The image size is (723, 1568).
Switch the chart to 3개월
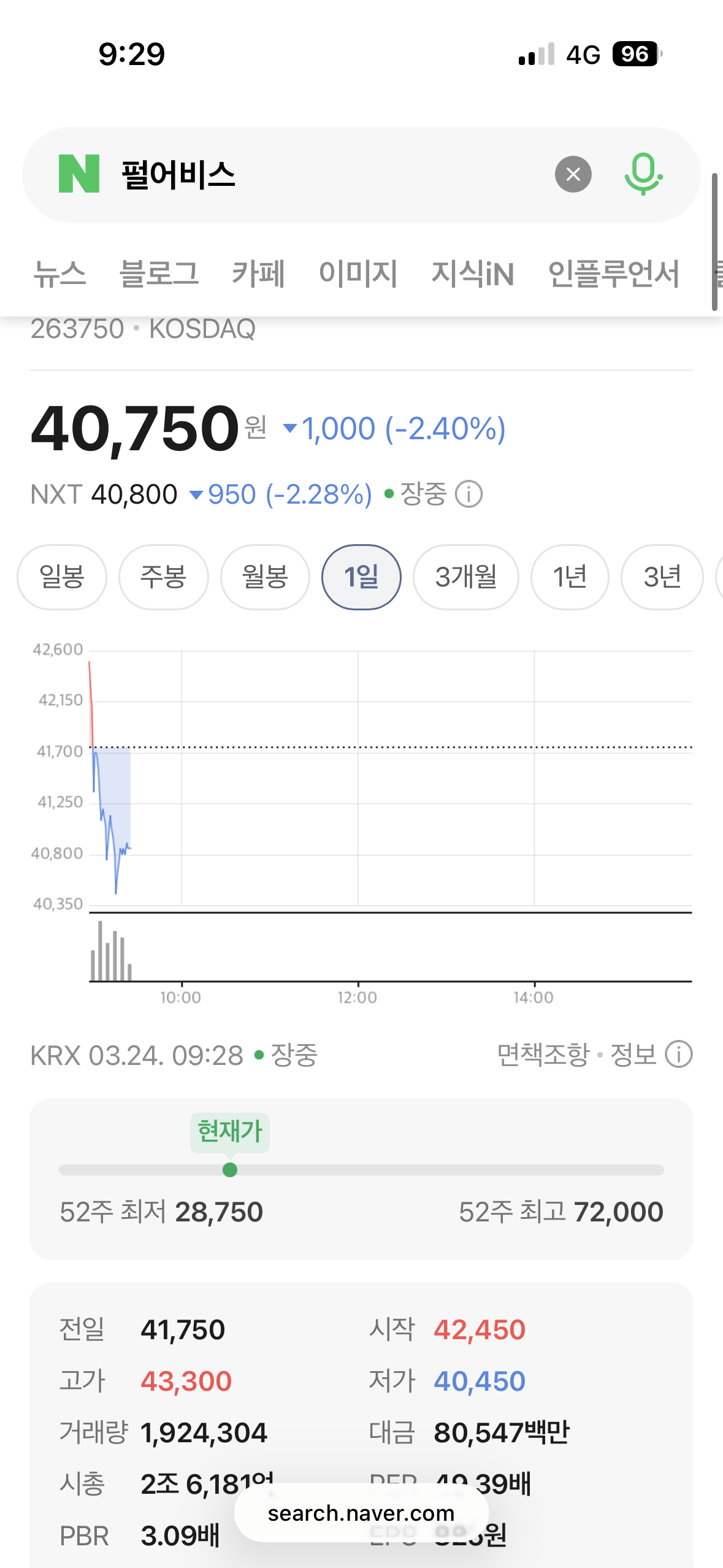click(x=466, y=577)
